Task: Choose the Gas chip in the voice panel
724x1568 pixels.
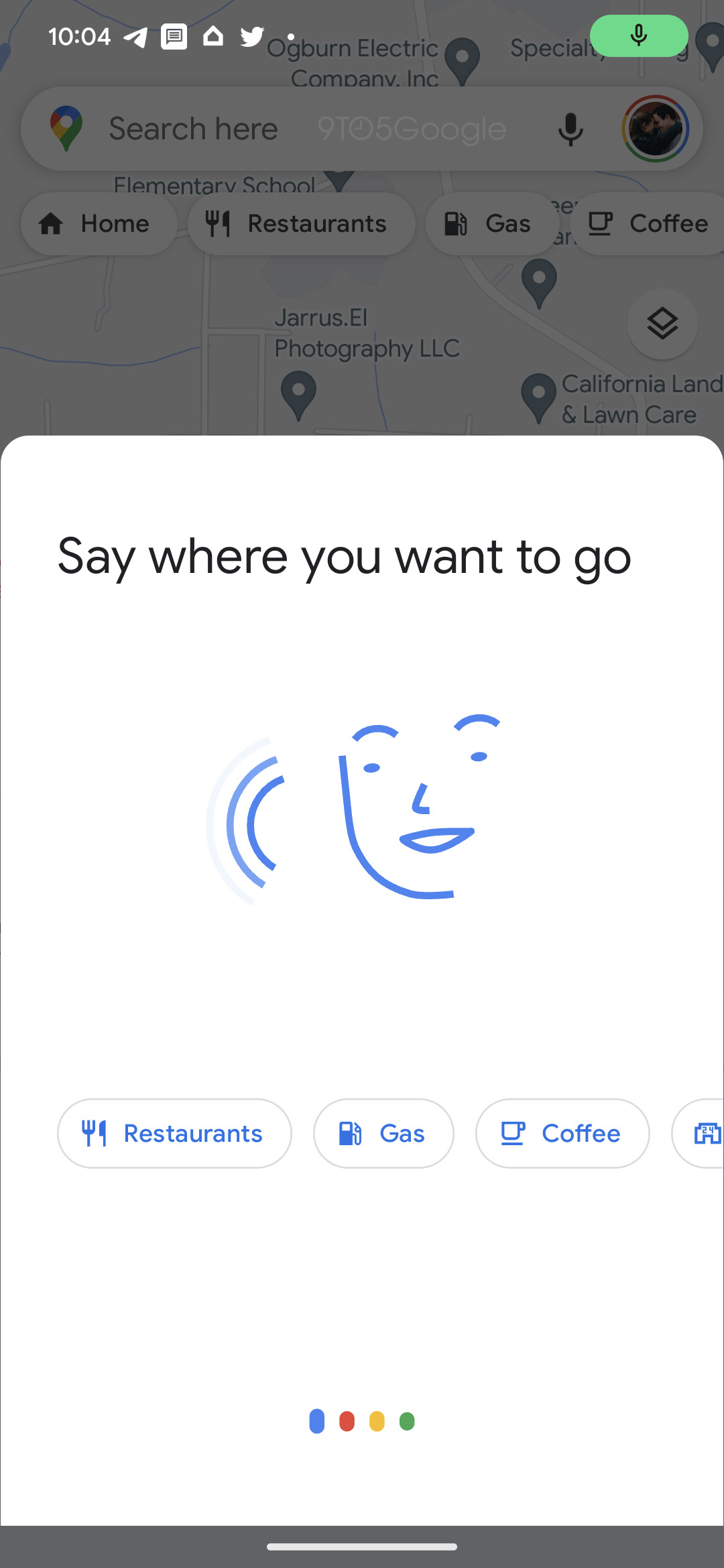Action: (x=383, y=1133)
